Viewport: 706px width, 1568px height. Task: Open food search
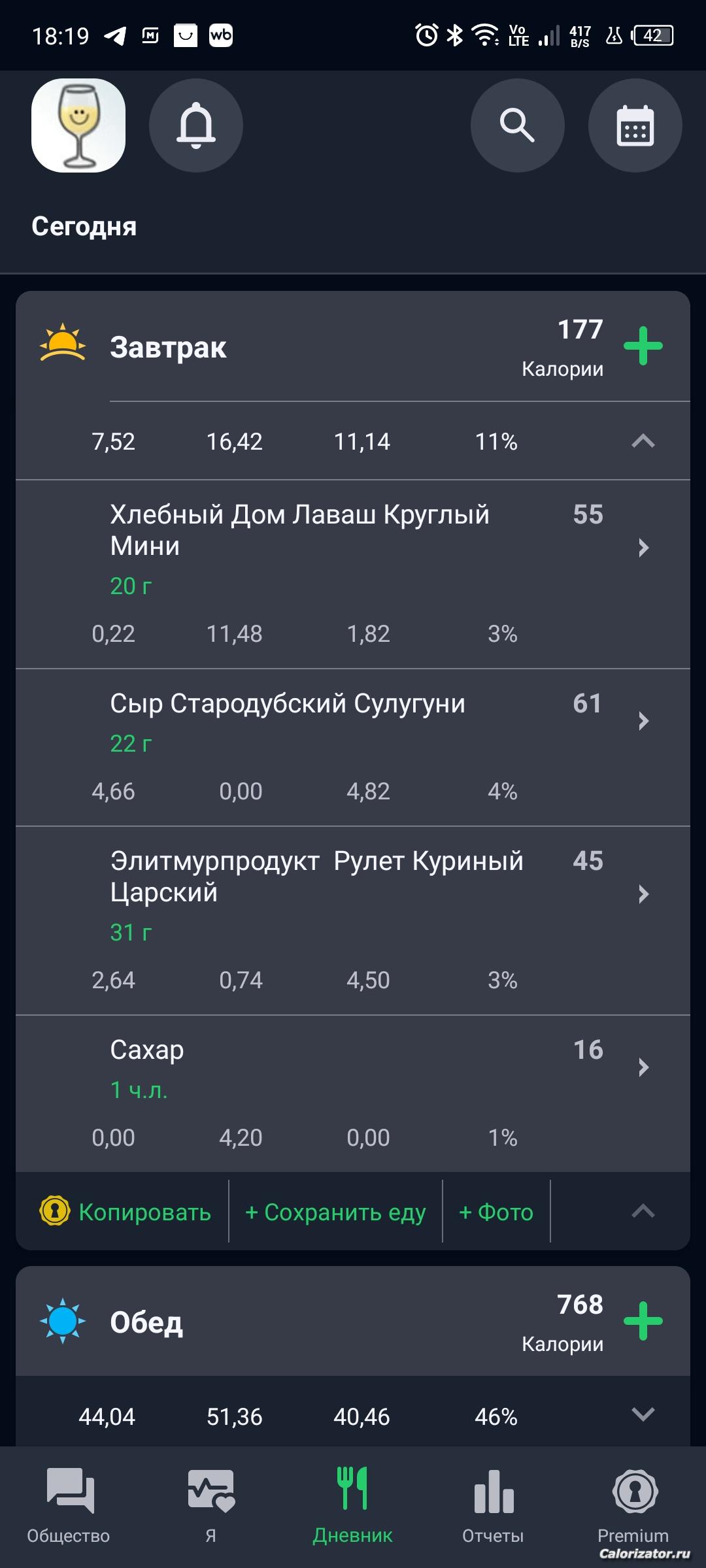point(517,125)
